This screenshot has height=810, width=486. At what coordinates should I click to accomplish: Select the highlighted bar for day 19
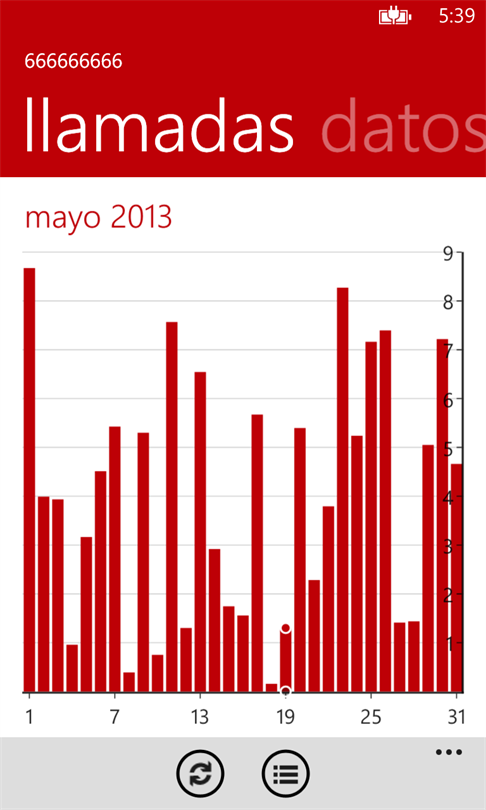click(x=286, y=660)
